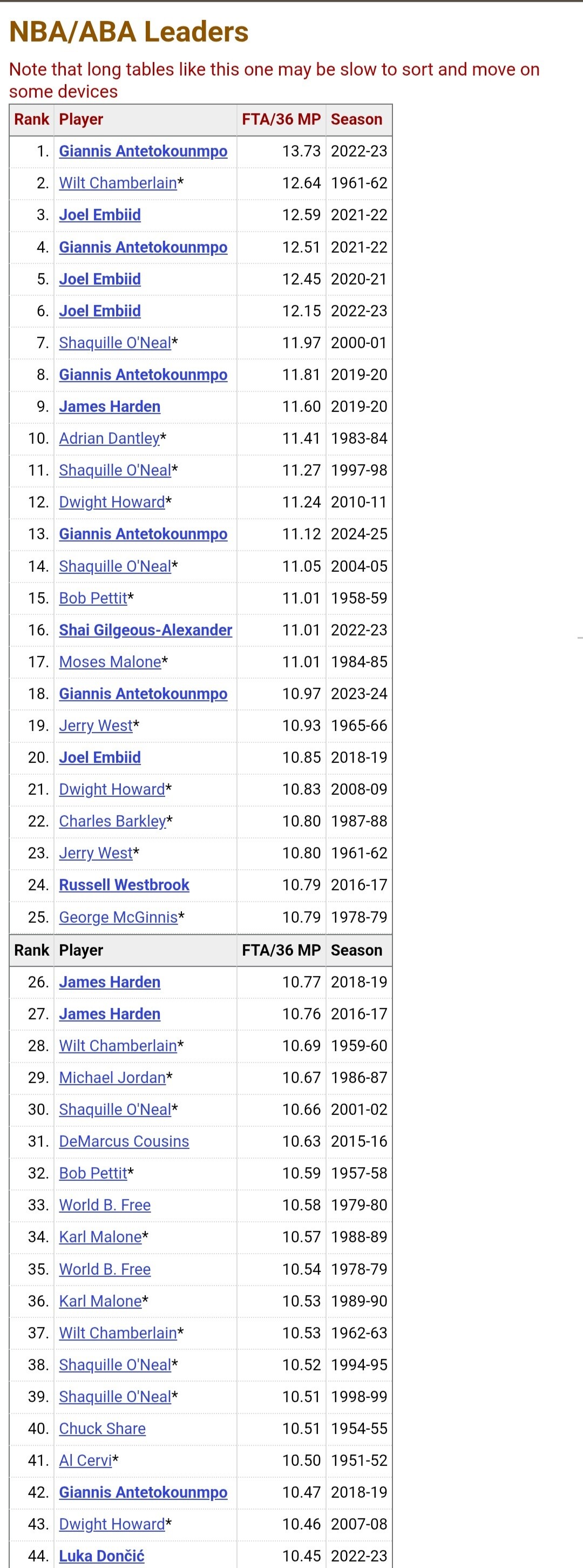Image resolution: width=583 pixels, height=1568 pixels.
Task: View Moses Malone's player page
Action: (x=110, y=661)
